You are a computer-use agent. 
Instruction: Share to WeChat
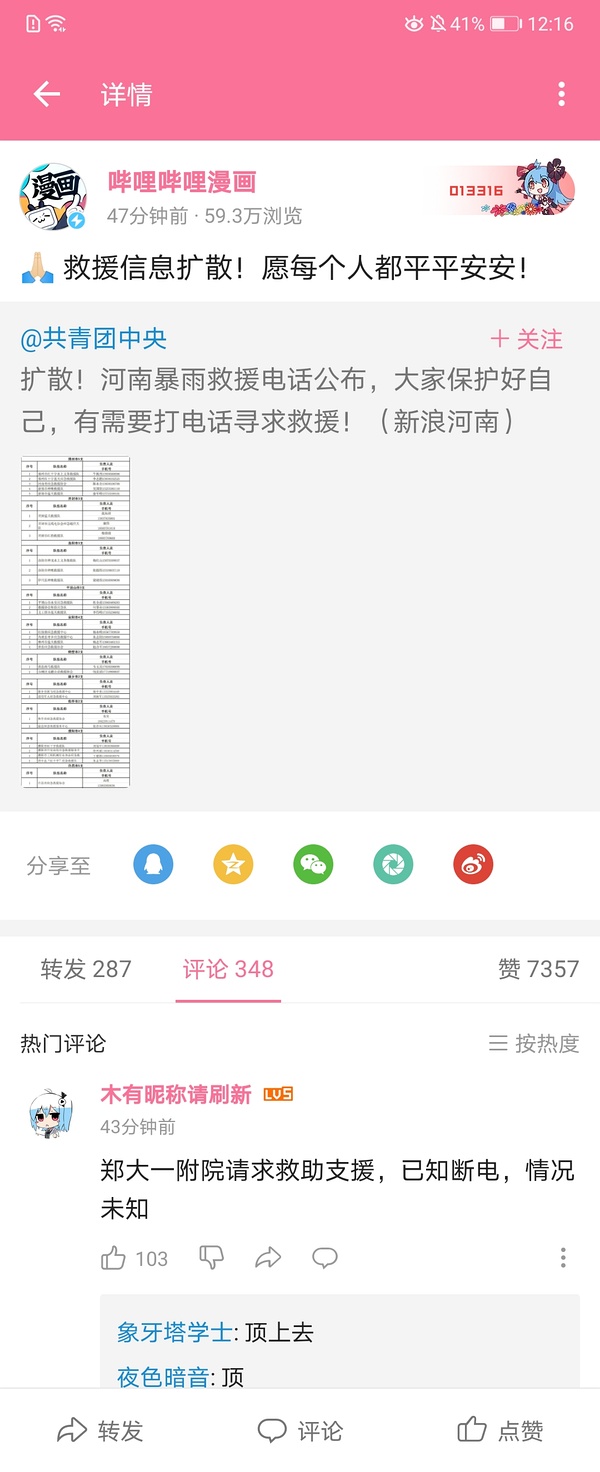(313, 865)
